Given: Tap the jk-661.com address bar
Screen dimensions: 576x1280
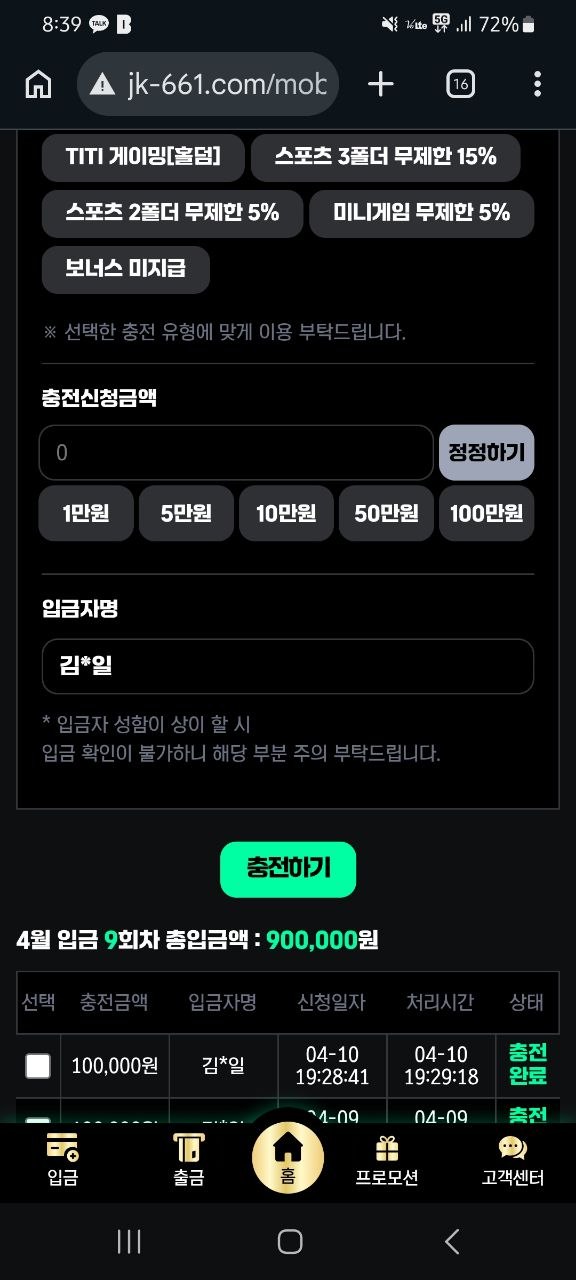Looking at the screenshot, I should point(208,85).
